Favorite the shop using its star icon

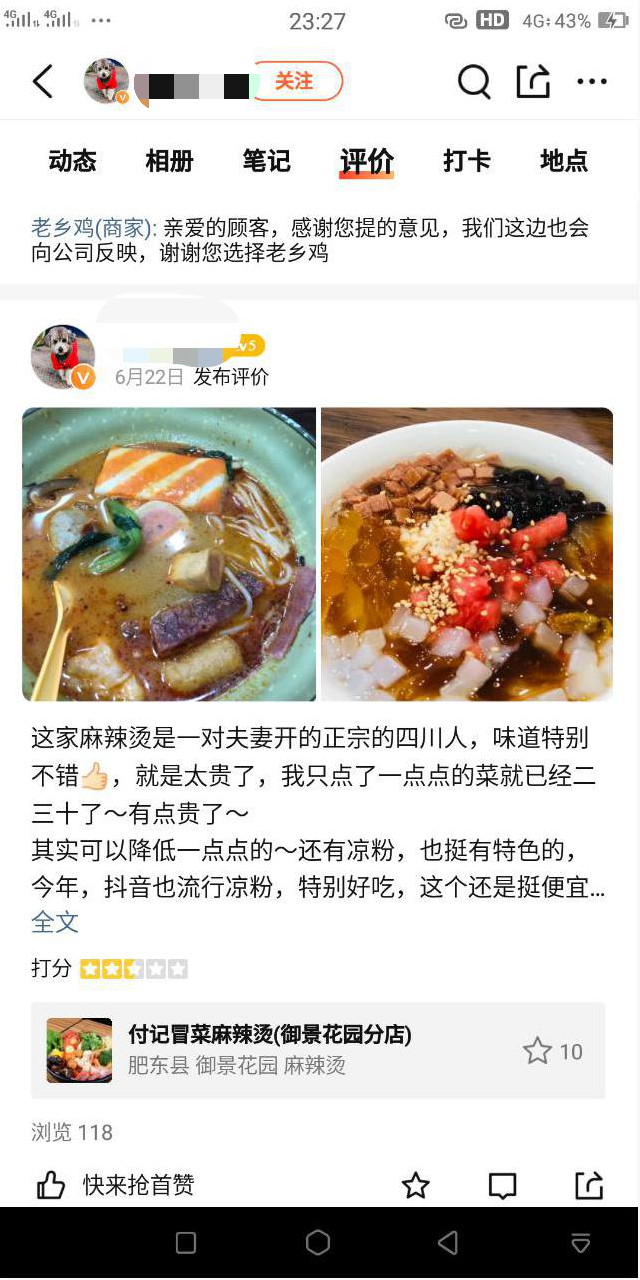(538, 1051)
